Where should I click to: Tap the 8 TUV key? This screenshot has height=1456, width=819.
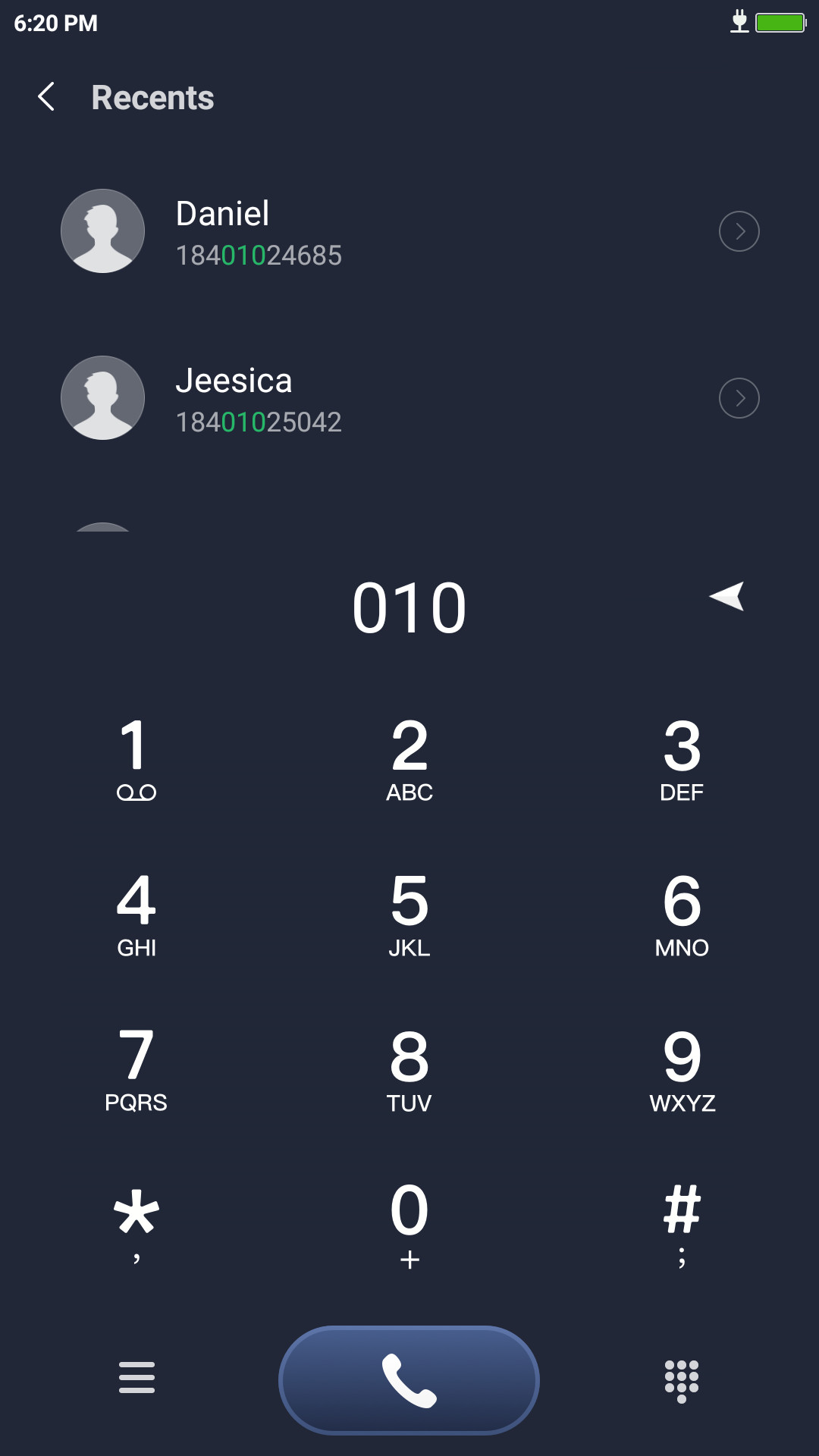point(409,1069)
